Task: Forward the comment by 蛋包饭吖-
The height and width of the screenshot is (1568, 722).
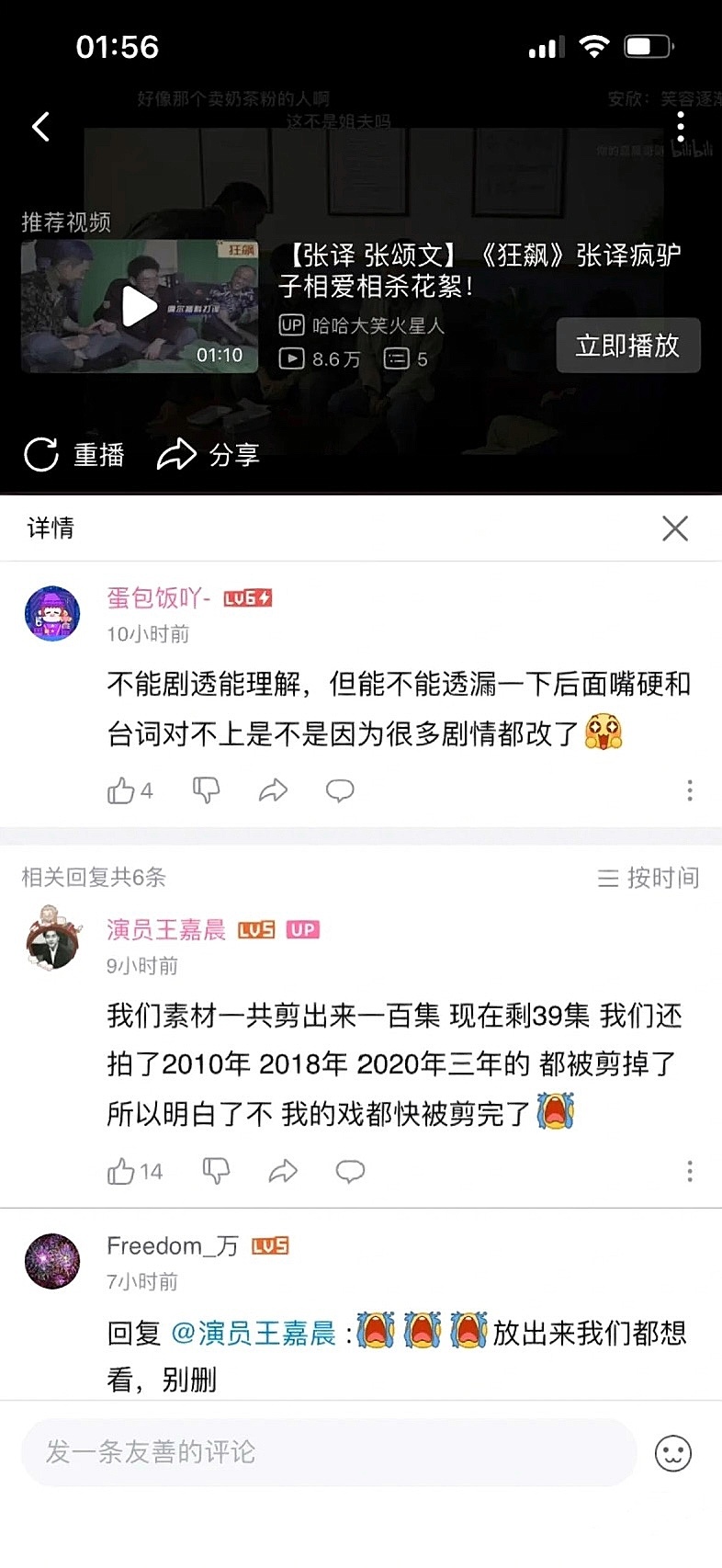Action: point(273,790)
